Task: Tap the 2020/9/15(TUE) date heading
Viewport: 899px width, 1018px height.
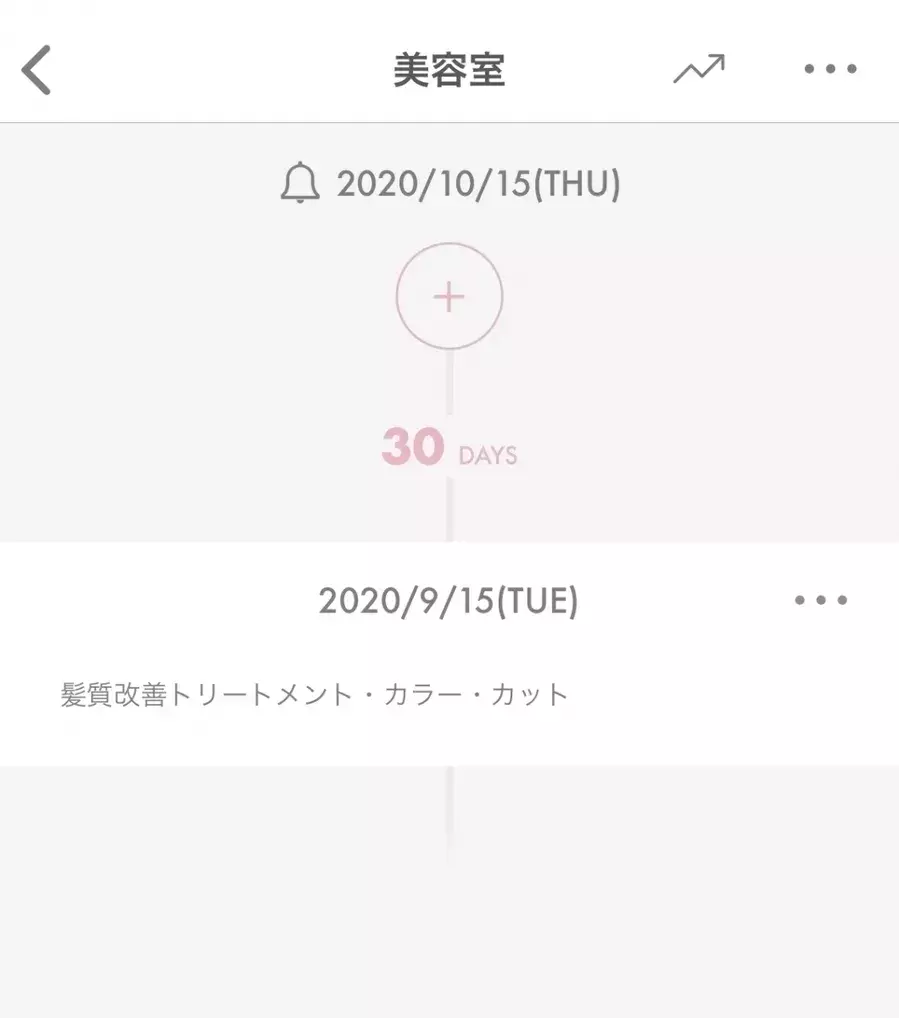Action: (x=448, y=600)
